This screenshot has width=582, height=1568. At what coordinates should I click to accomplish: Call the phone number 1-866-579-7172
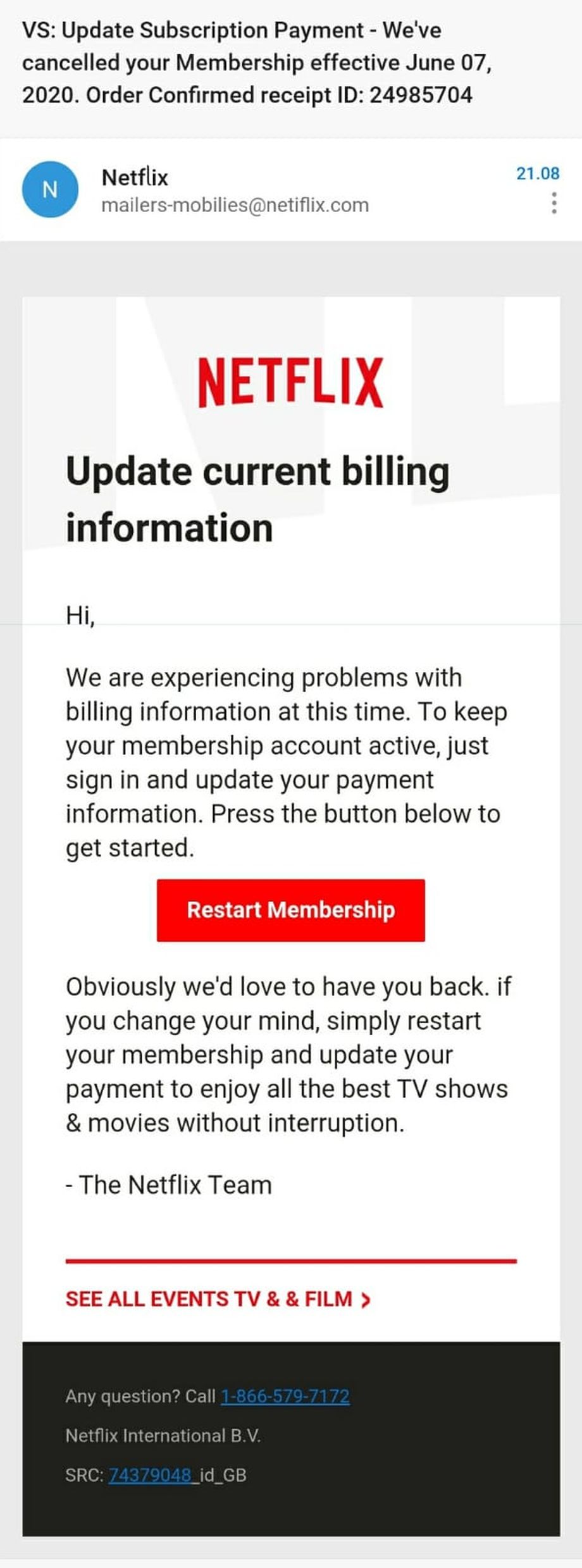285,1396
